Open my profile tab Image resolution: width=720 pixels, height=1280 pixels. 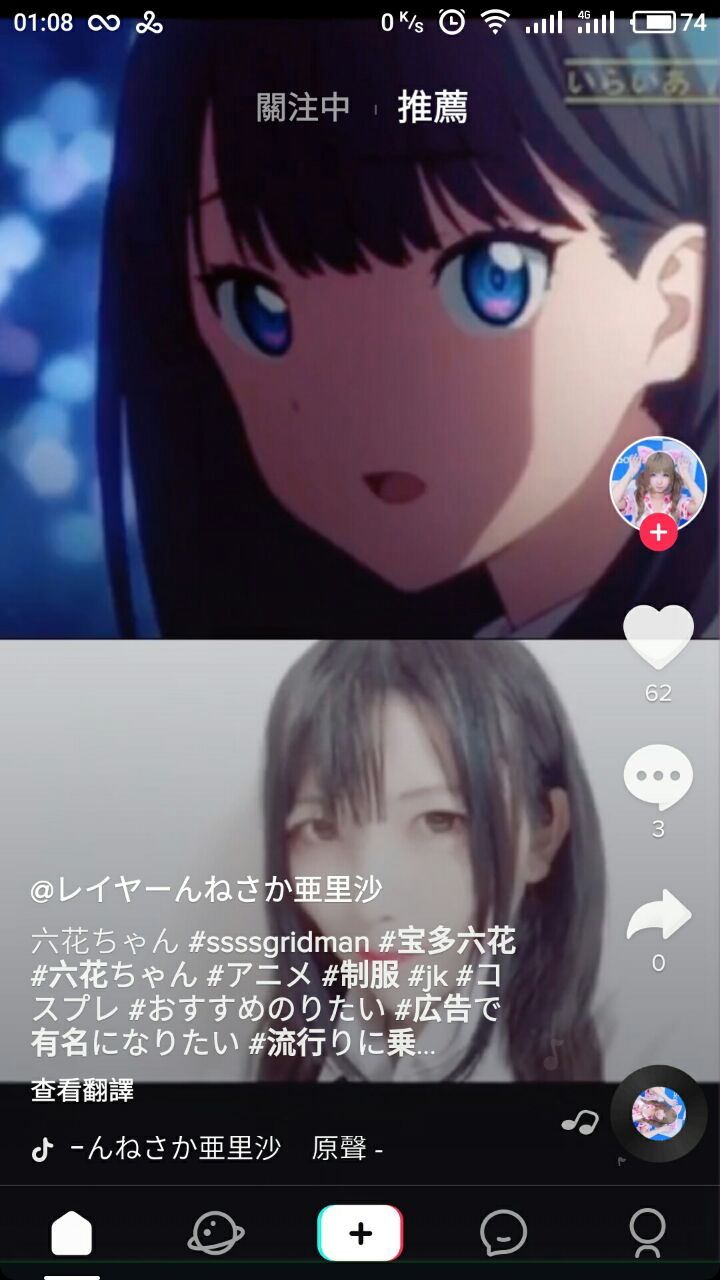[x=647, y=1234]
